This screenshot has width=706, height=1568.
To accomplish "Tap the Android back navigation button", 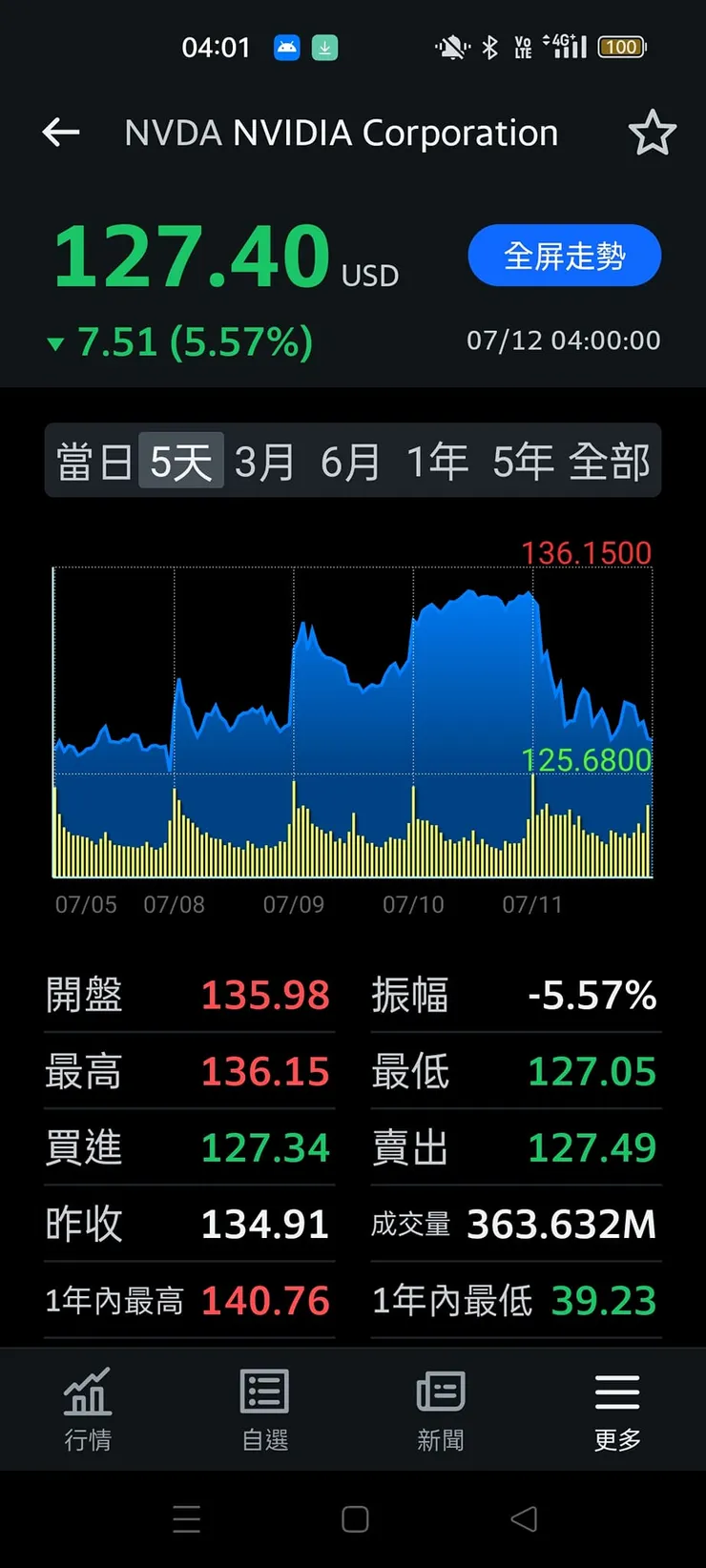I will (x=522, y=1518).
